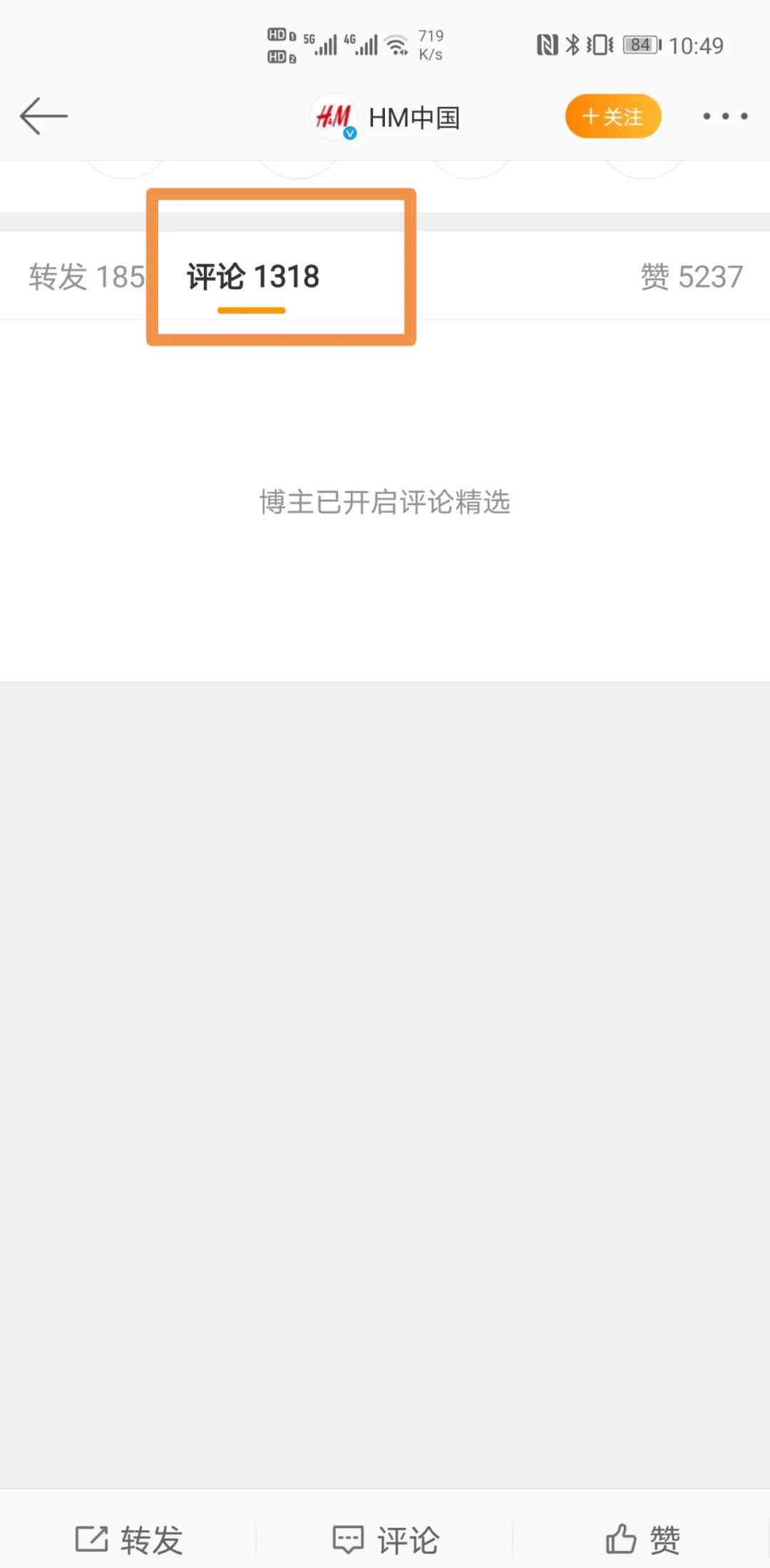Go back using the arrow icon
Image resolution: width=770 pixels, height=1568 pixels.
(43, 116)
